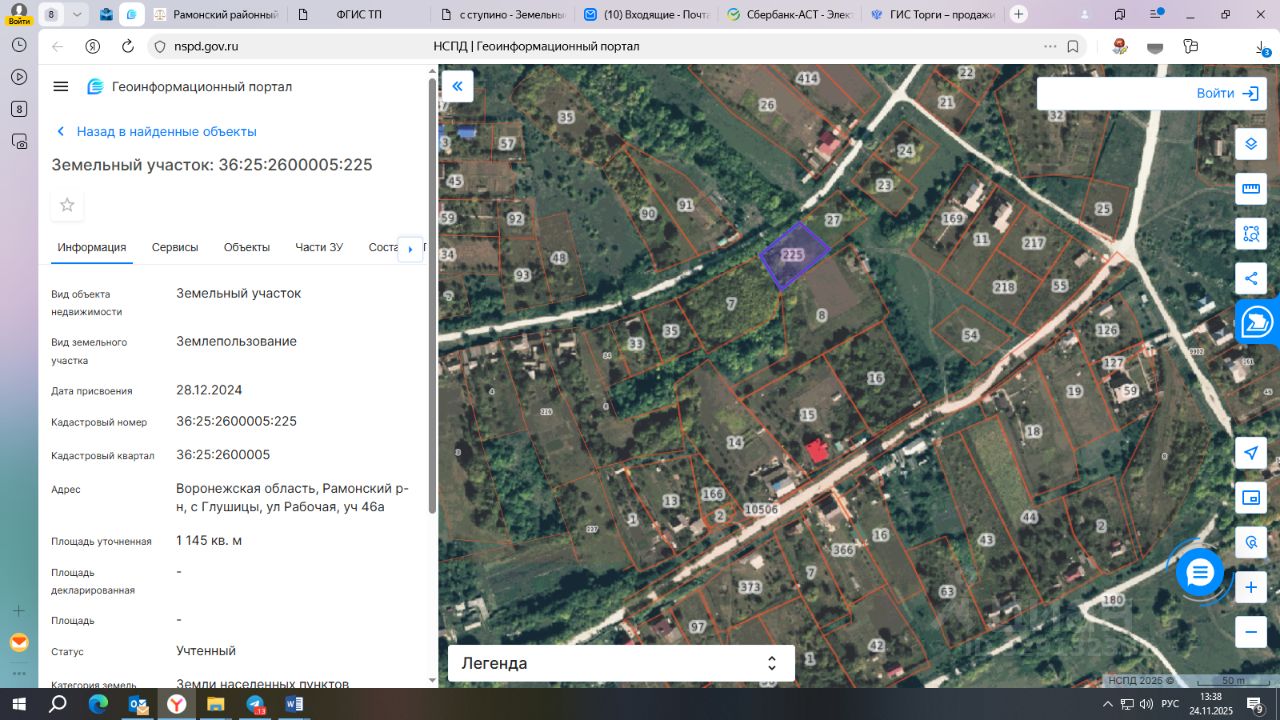
Task: Open the chat support bubble
Action: [1199, 573]
